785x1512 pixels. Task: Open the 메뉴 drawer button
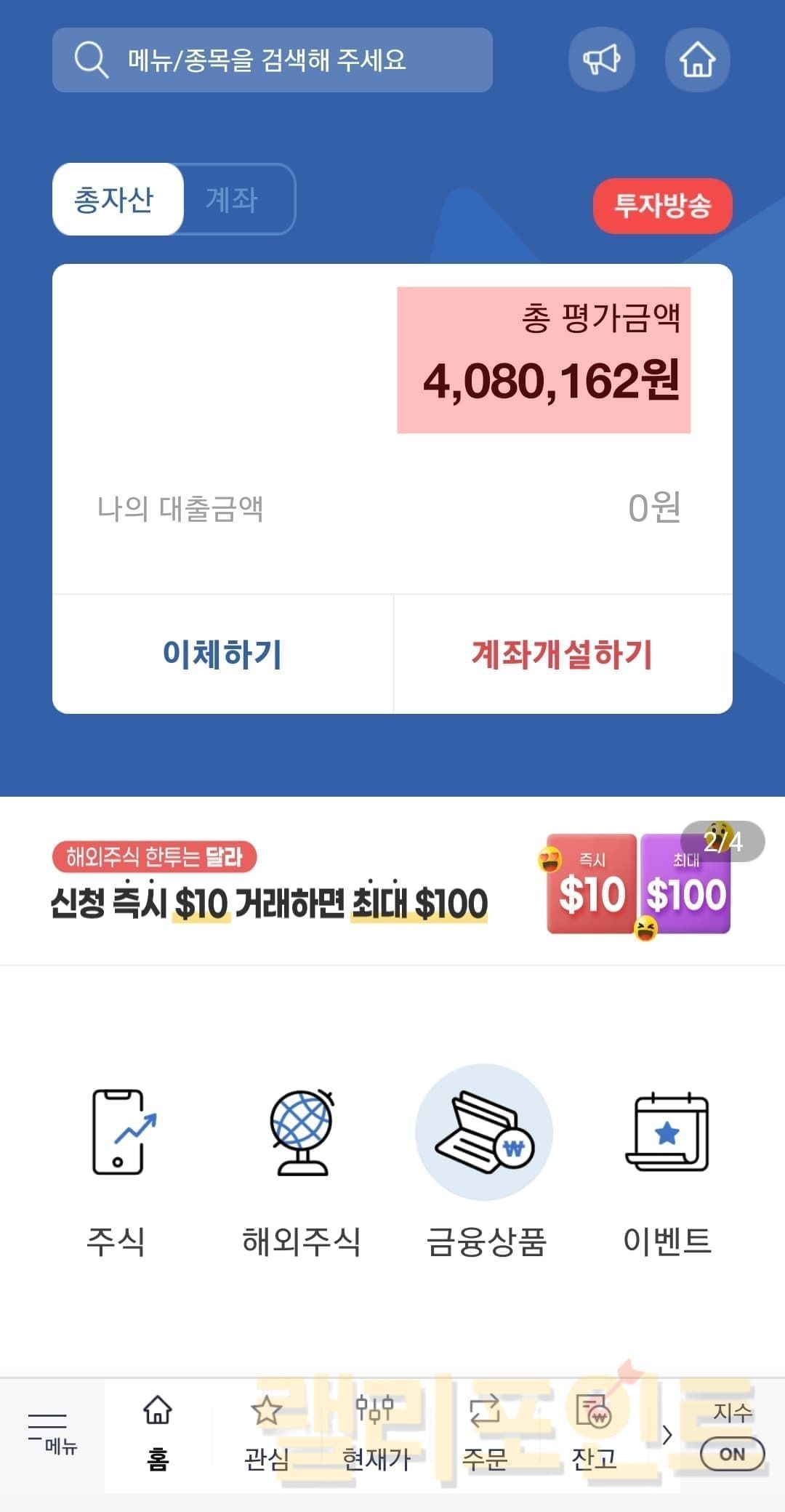point(51,1433)
